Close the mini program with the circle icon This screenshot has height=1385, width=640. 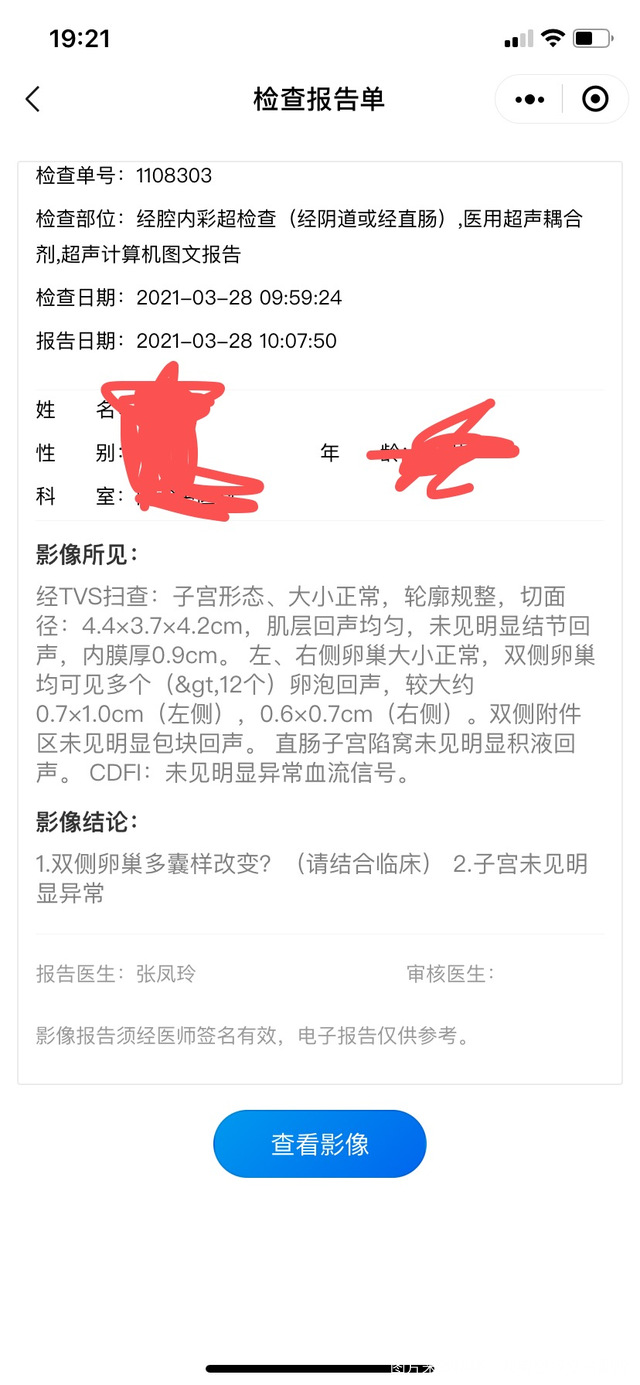[595, 99]
